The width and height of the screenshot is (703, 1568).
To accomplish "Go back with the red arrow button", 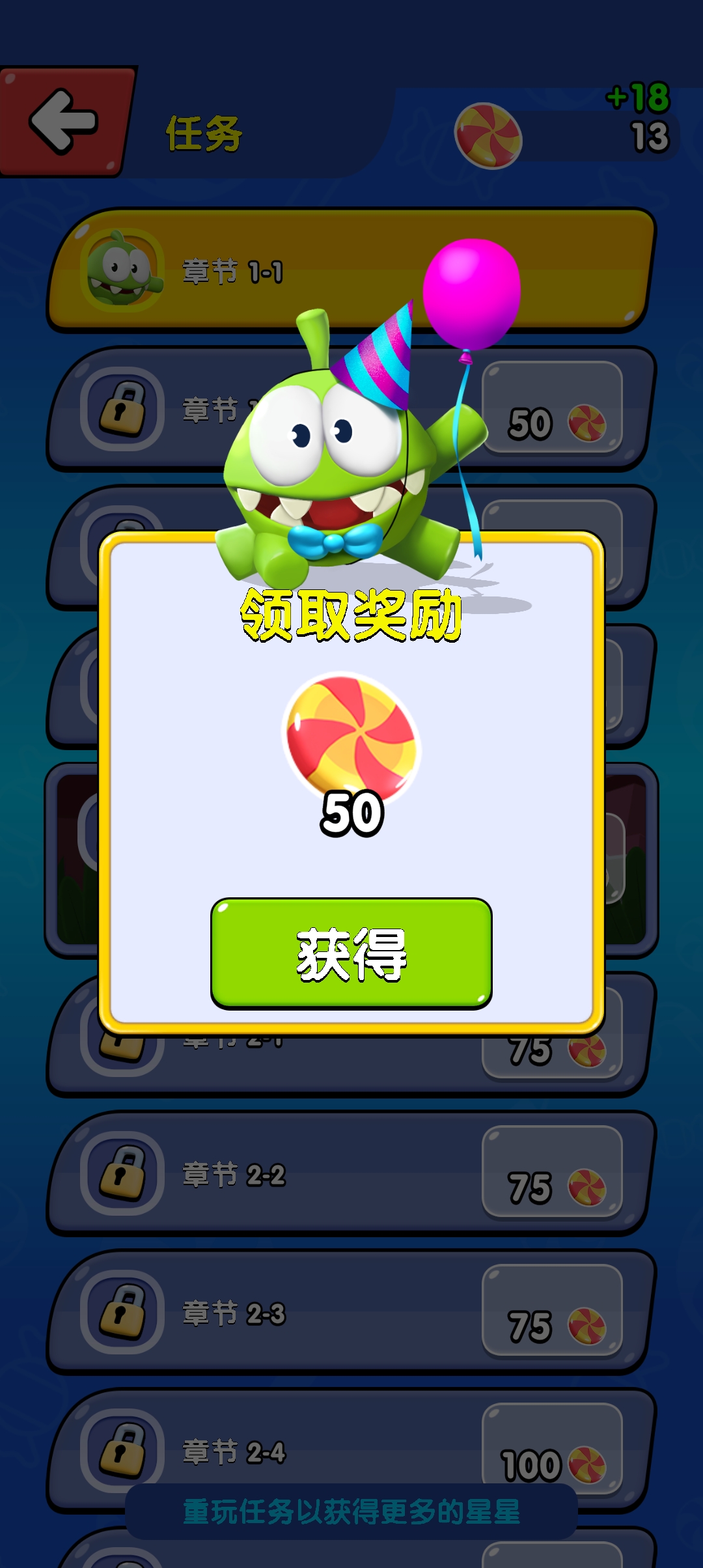I will (x=64, y=122).
